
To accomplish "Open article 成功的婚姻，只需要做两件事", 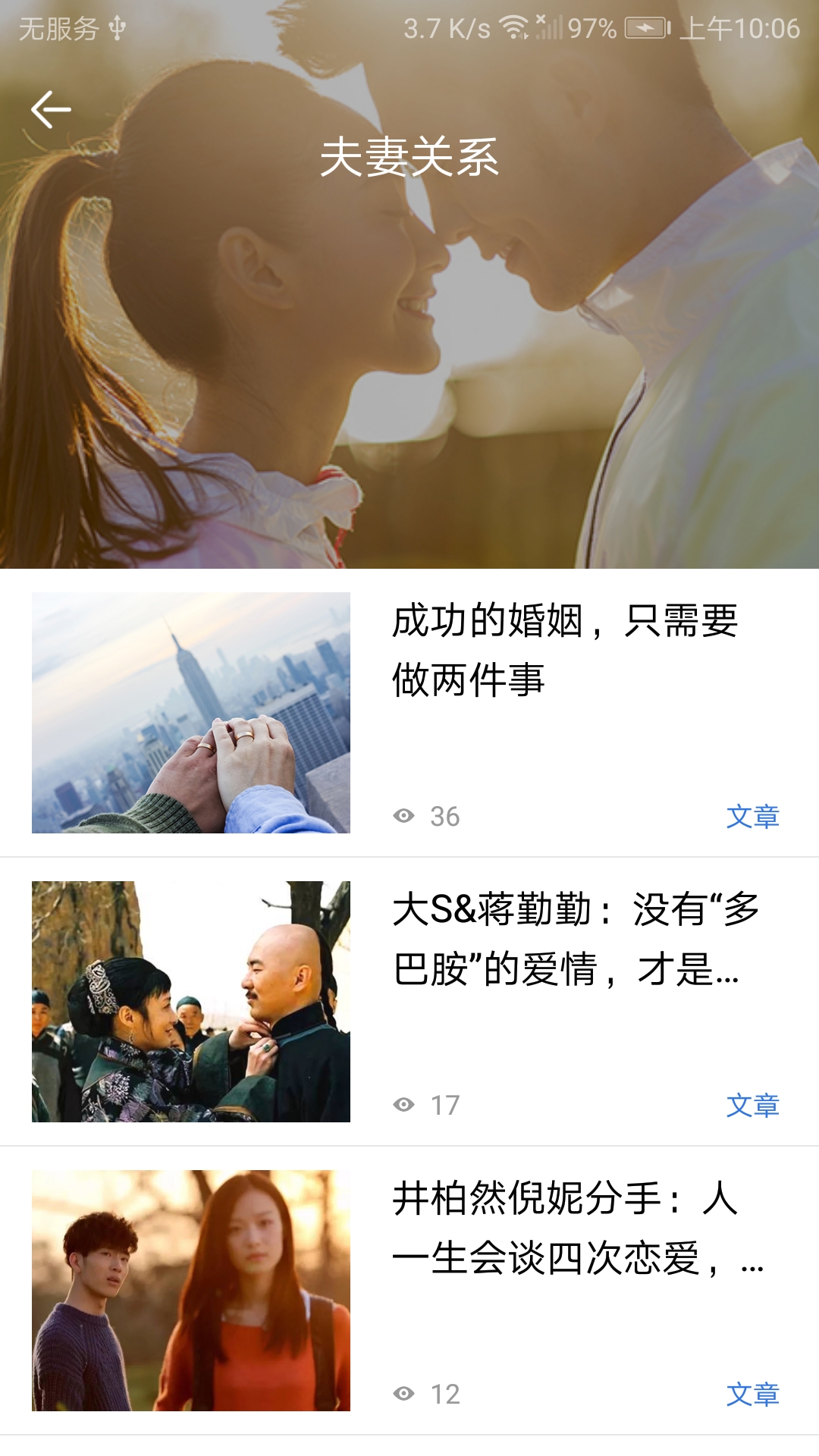I will 564,650.
